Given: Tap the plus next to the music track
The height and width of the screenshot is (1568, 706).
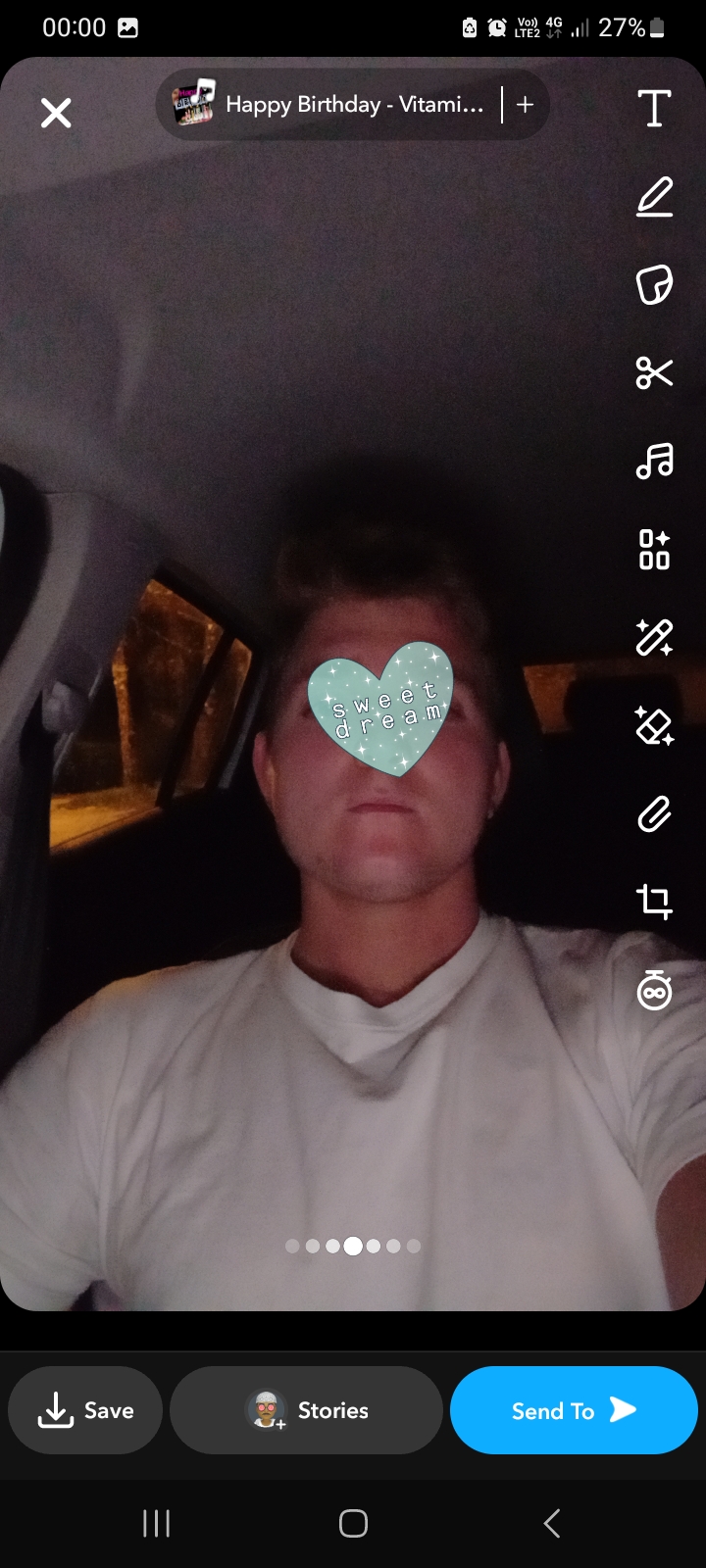Looking at the screenshot, I should [526, 105].
